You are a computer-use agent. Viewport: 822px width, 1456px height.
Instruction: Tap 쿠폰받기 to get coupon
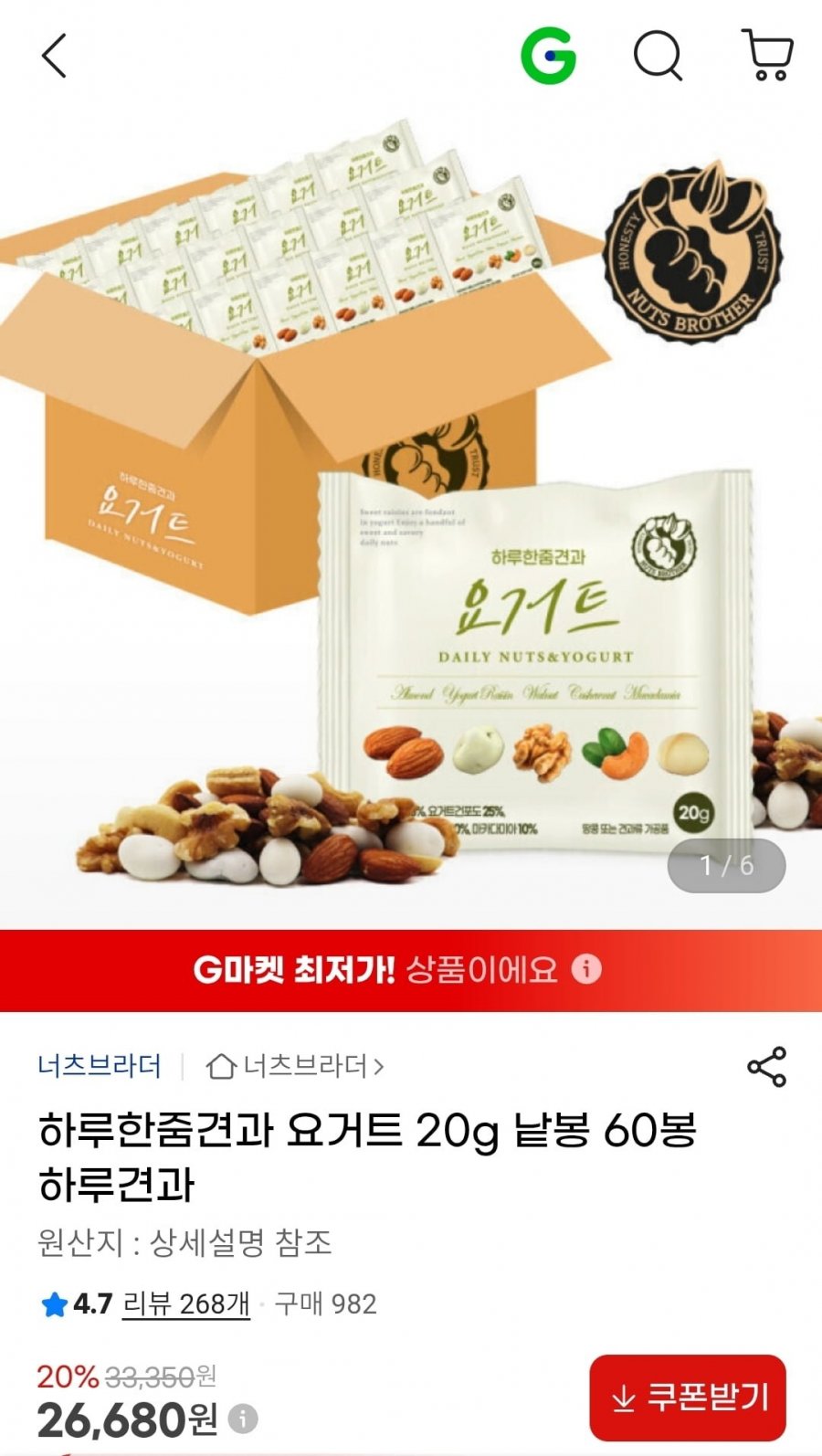pyautogui.click(x=688, y=1398)
